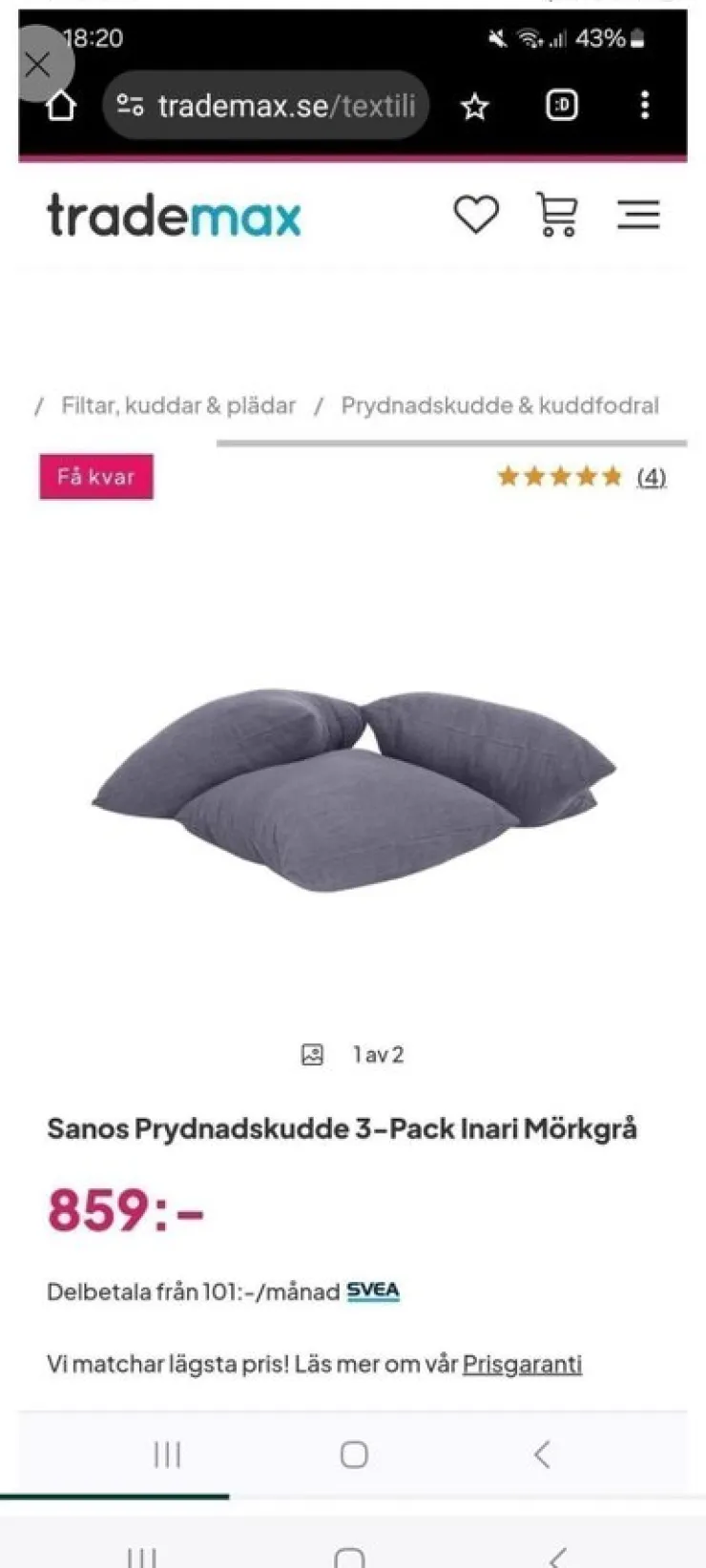Viewport: 706px width, 1568px height.
Task: Tap the trademax.se address bar
Action: click(267, 106)
